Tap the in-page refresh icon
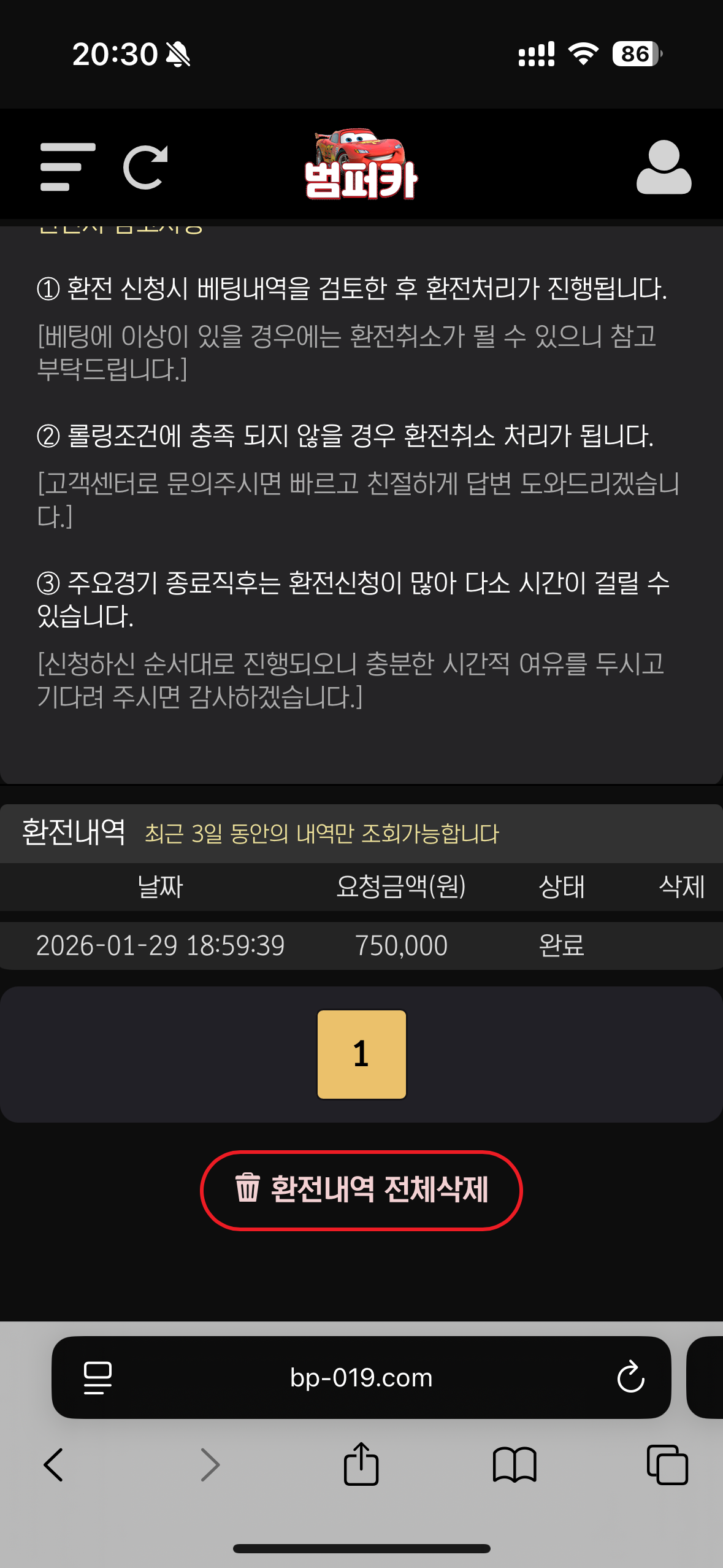Image resolution: width=723 pixels, height=1568 pixels. point(145,167)
